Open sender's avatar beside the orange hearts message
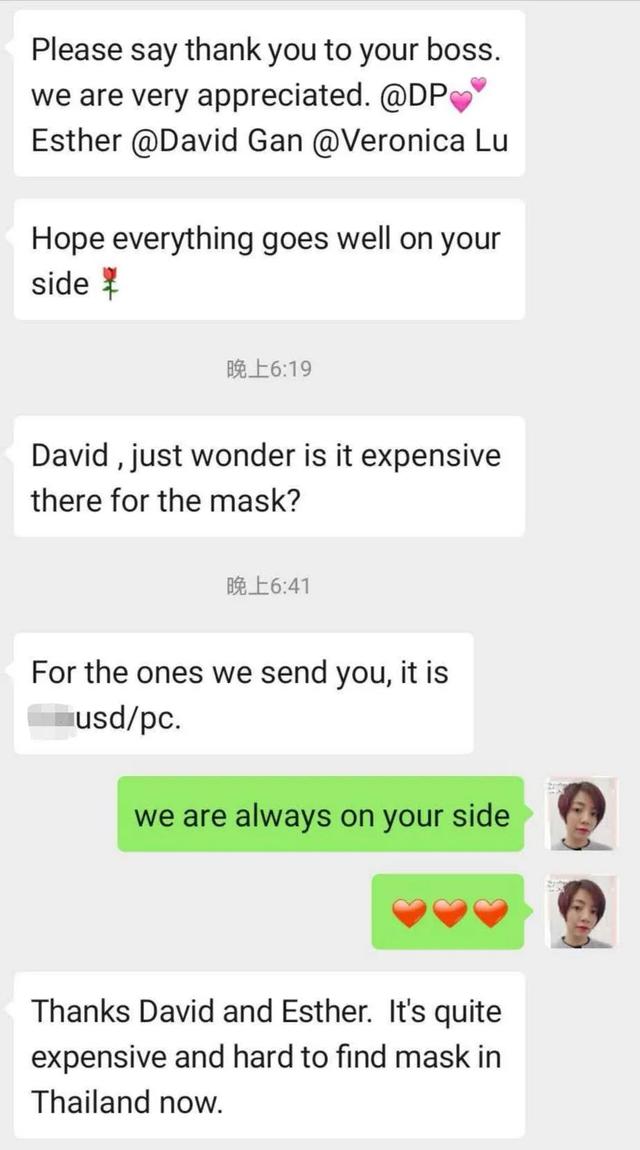The image size is (640, 1150). pos(582,911)
